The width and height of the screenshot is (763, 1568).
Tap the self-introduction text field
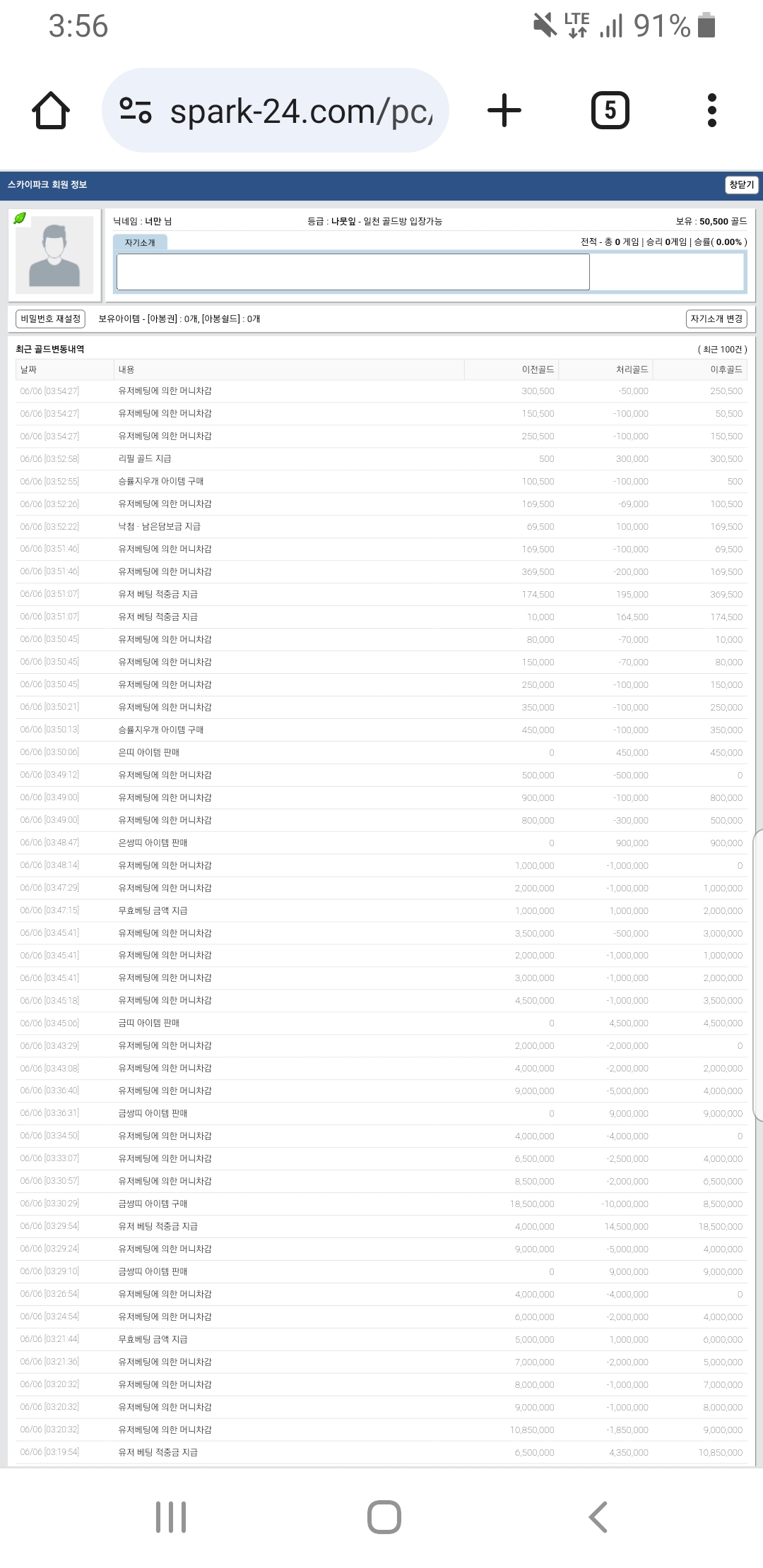point(353,272)
